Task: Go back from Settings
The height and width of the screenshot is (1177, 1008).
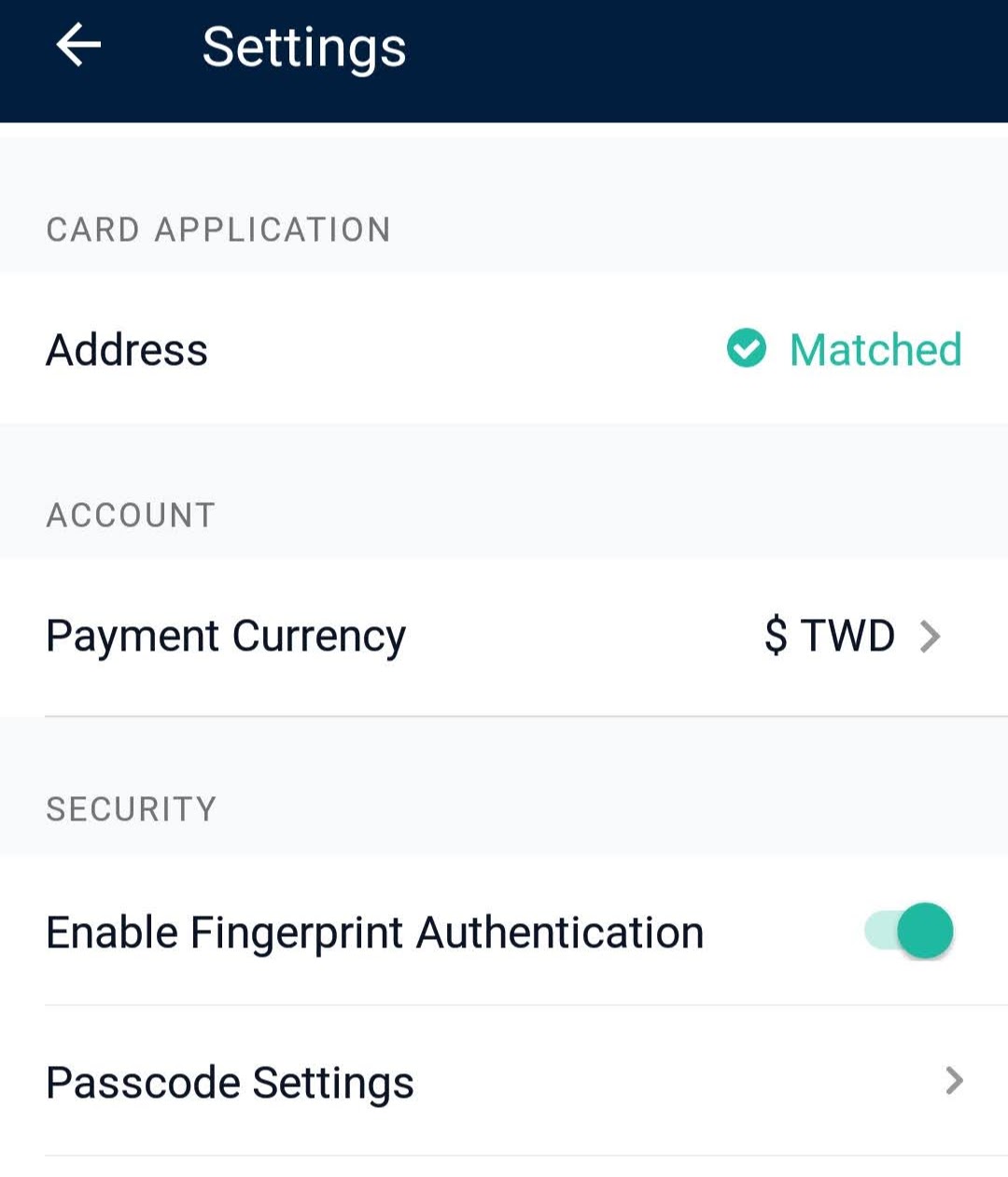Action: tap(78, 46)
